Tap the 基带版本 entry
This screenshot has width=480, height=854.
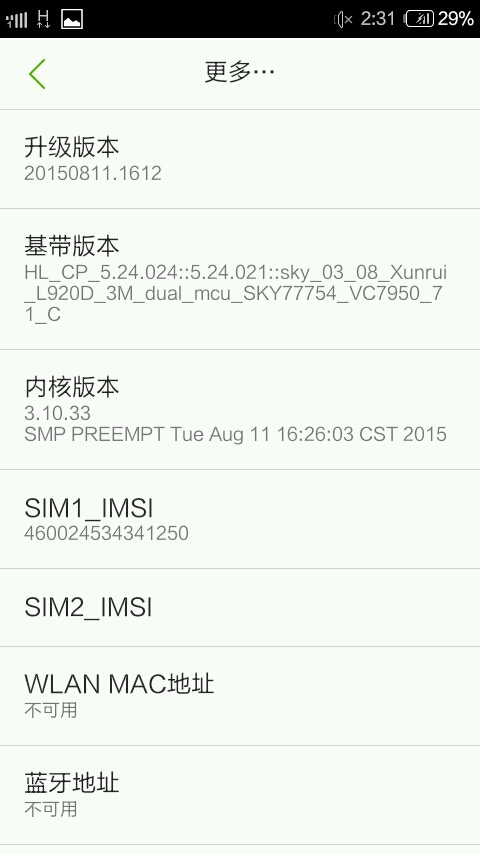tap(240, 279)
